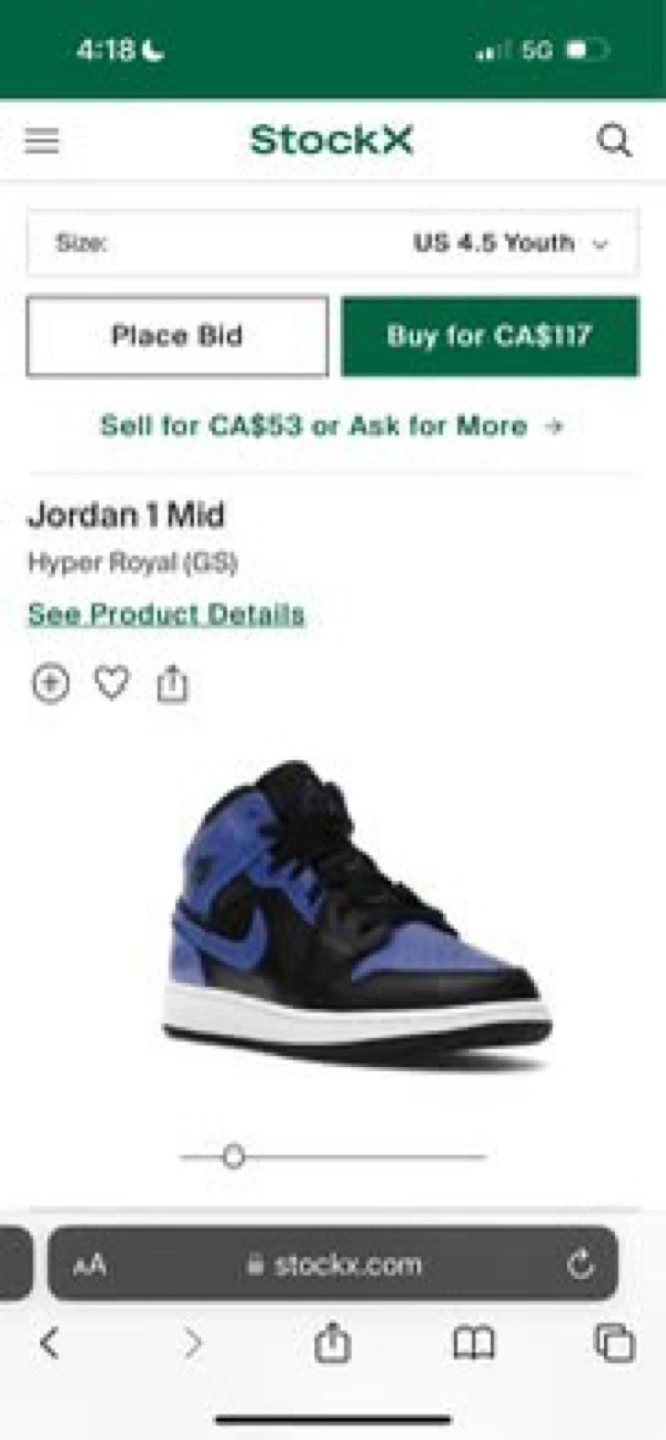Open the StockX search icon

[614, 141]
